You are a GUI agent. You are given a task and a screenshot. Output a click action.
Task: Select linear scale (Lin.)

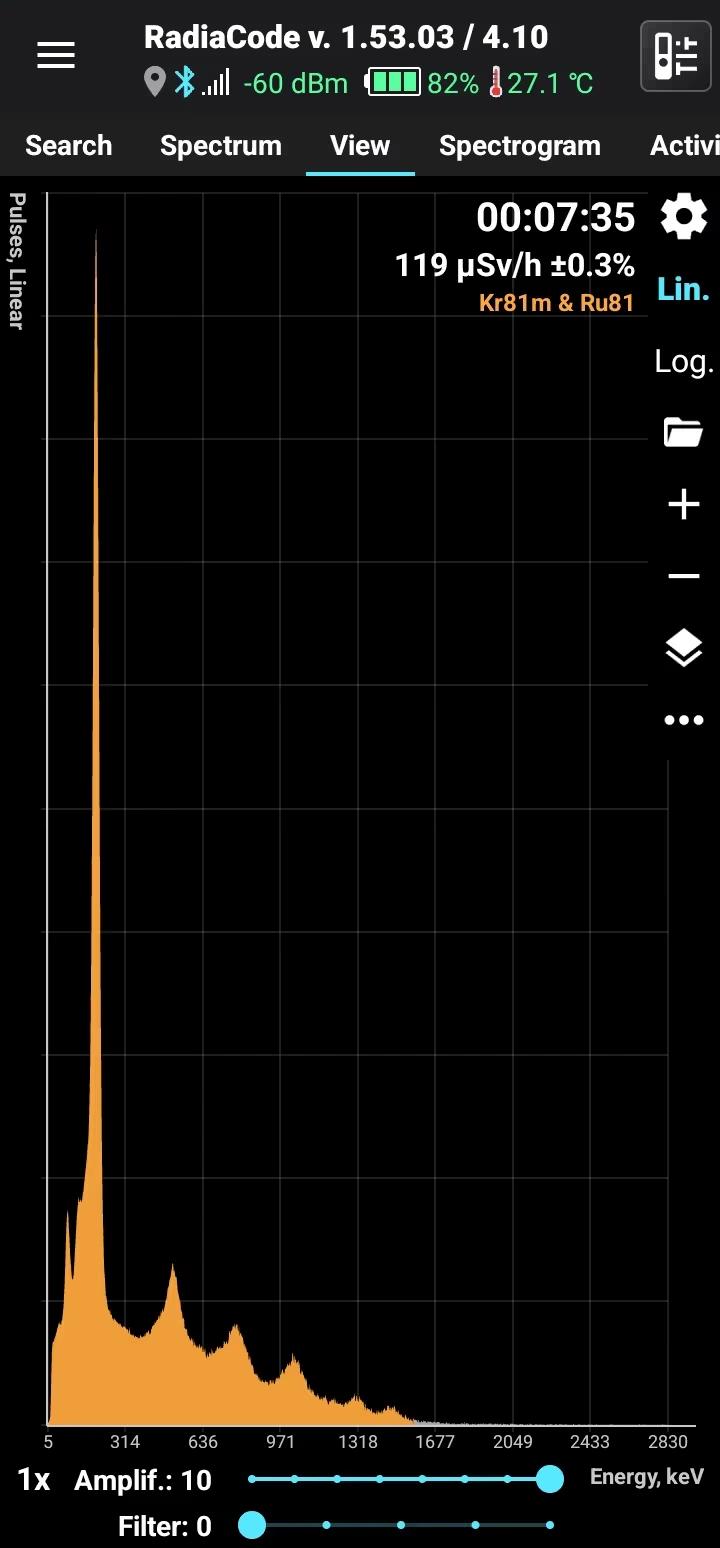point(684,290)
